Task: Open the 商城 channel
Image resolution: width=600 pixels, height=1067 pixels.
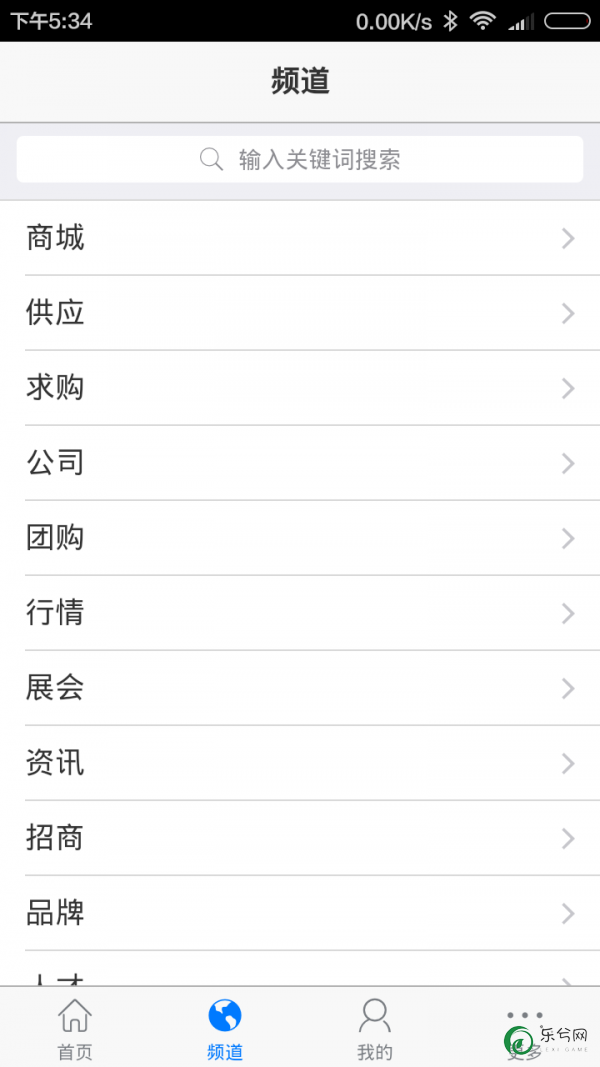Action: click(300, 238)
